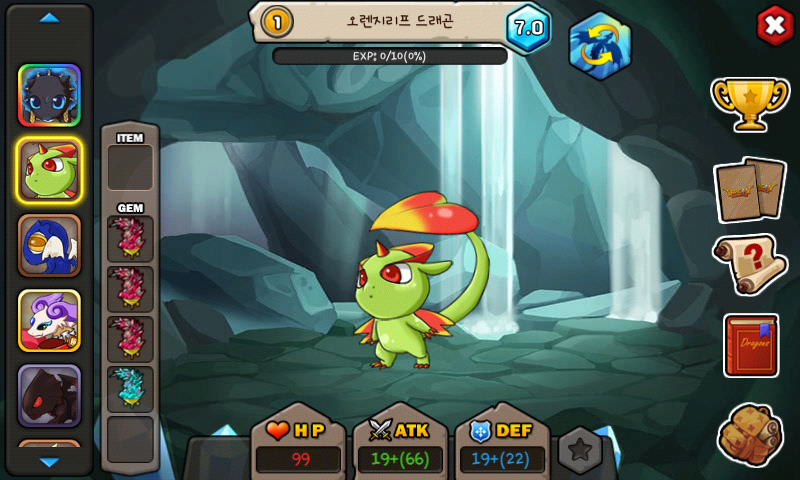Select the blue winged dragon portrait
The image size is (800, 480).
pyautogui.click(x=49, y=245)
